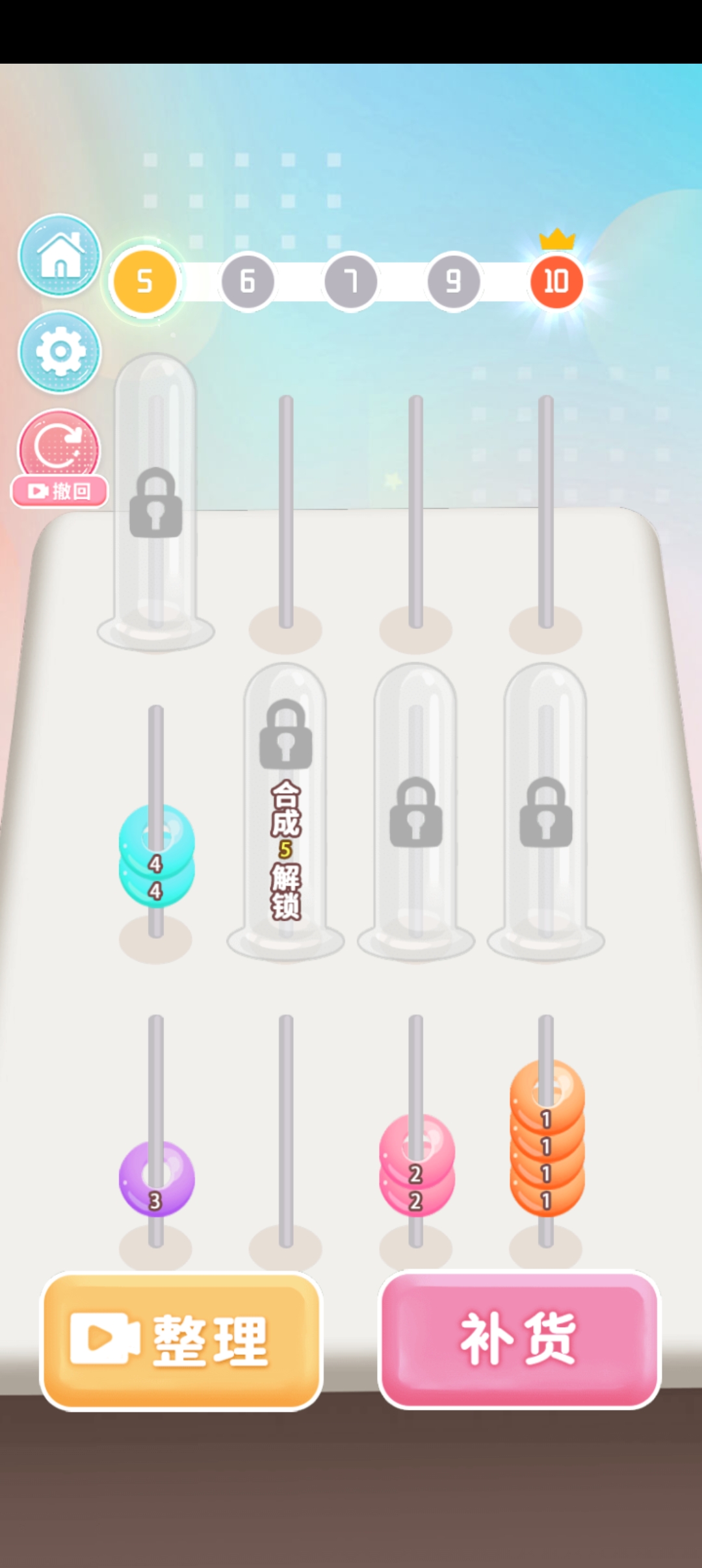Go to the home screen icon
Image resolution: width=702 pixels, height=1568 pixels.
(59, 256)
